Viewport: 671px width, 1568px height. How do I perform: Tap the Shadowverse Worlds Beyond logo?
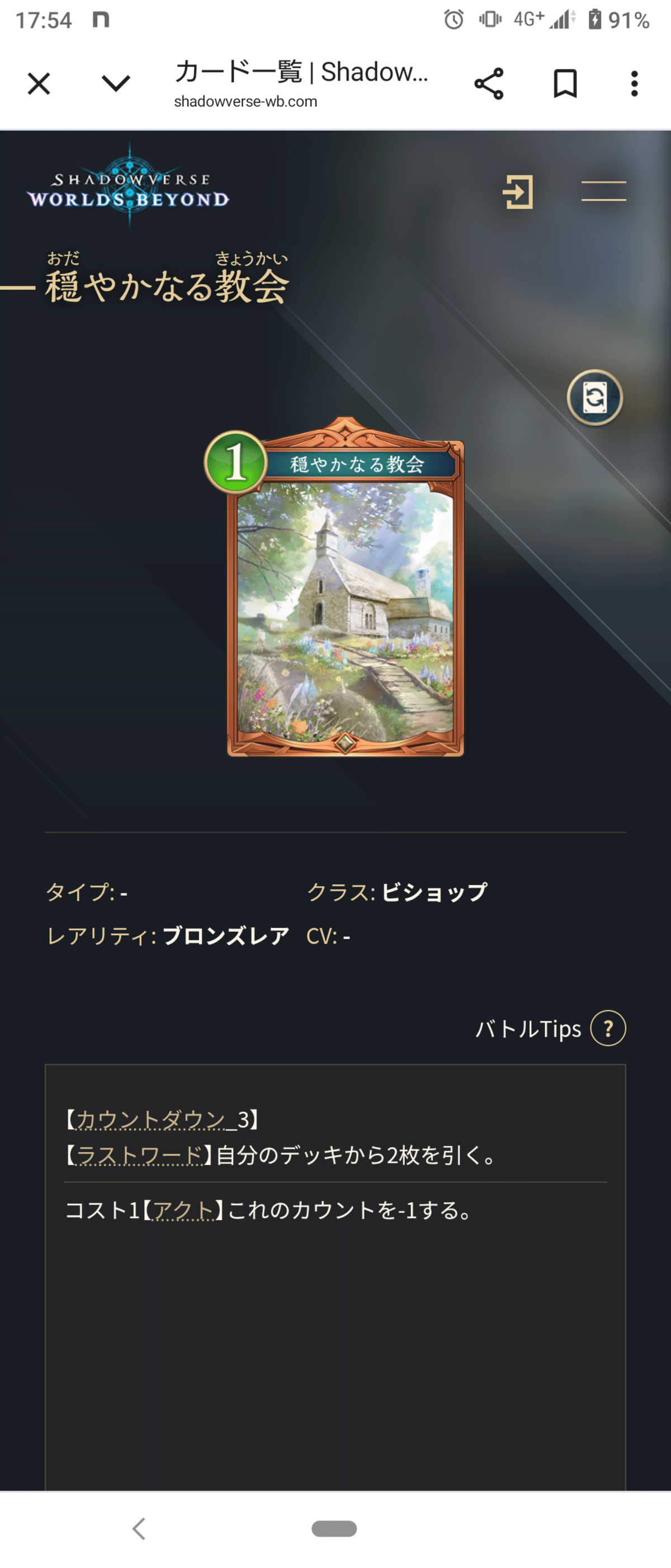[129, 189]
